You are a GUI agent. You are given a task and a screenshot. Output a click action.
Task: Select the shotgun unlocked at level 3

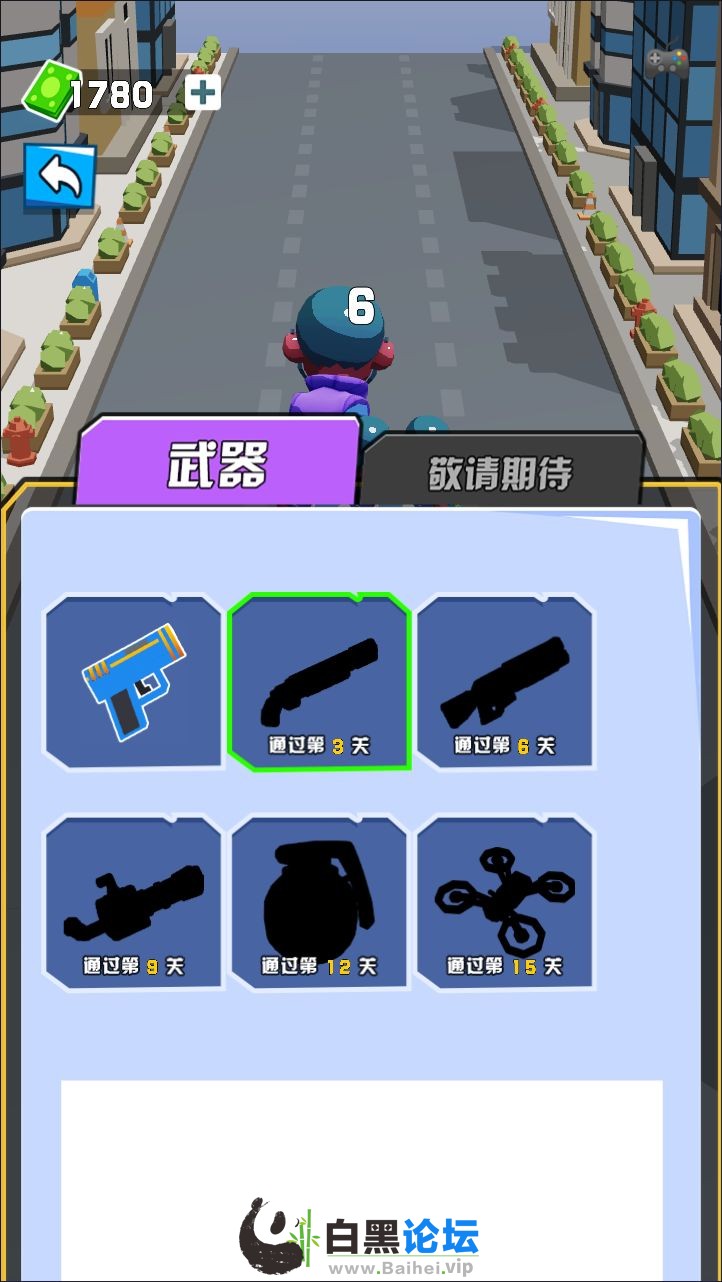pyautogui.click(x=319, y=682)
